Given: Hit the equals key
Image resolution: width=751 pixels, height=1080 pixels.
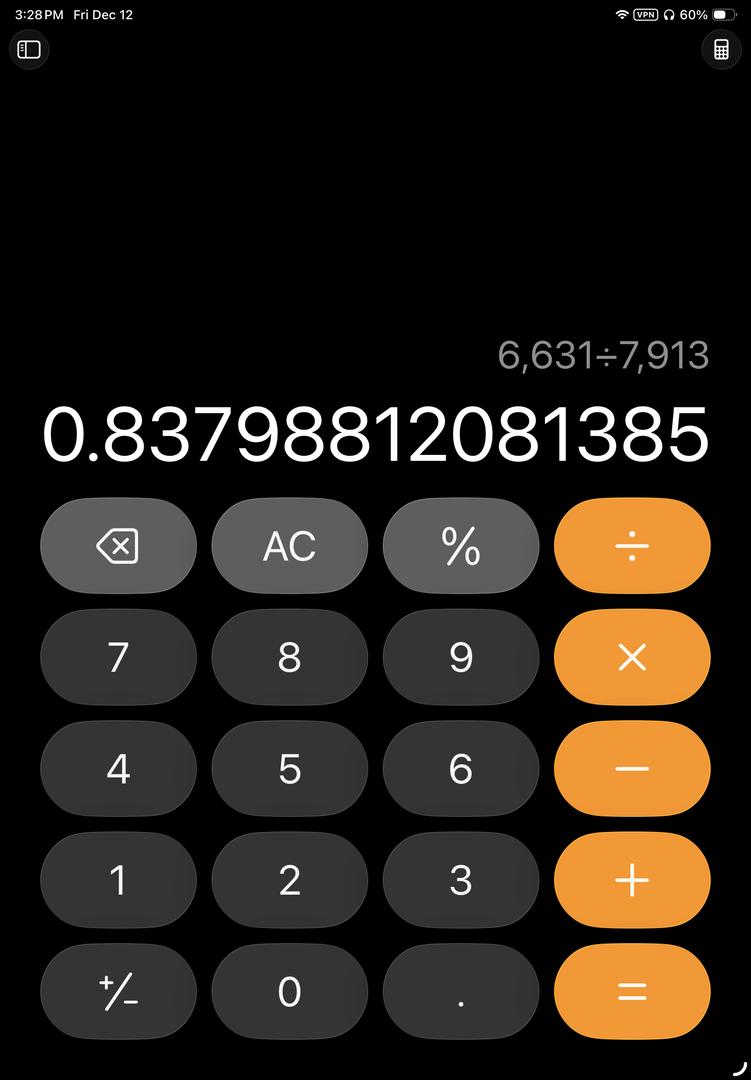Looking at the screenshot, I should coord(632,991).
